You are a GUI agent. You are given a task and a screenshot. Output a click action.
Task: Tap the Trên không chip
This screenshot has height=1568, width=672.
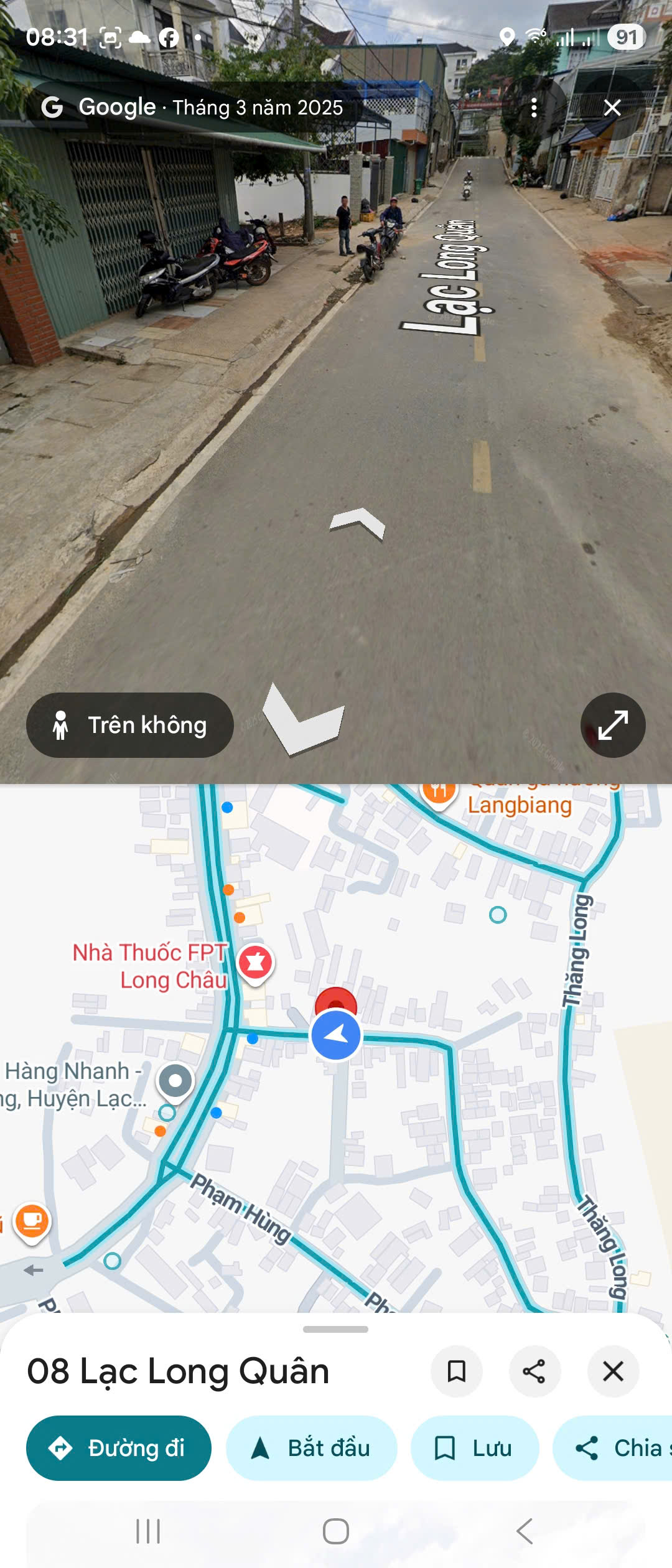130,725
